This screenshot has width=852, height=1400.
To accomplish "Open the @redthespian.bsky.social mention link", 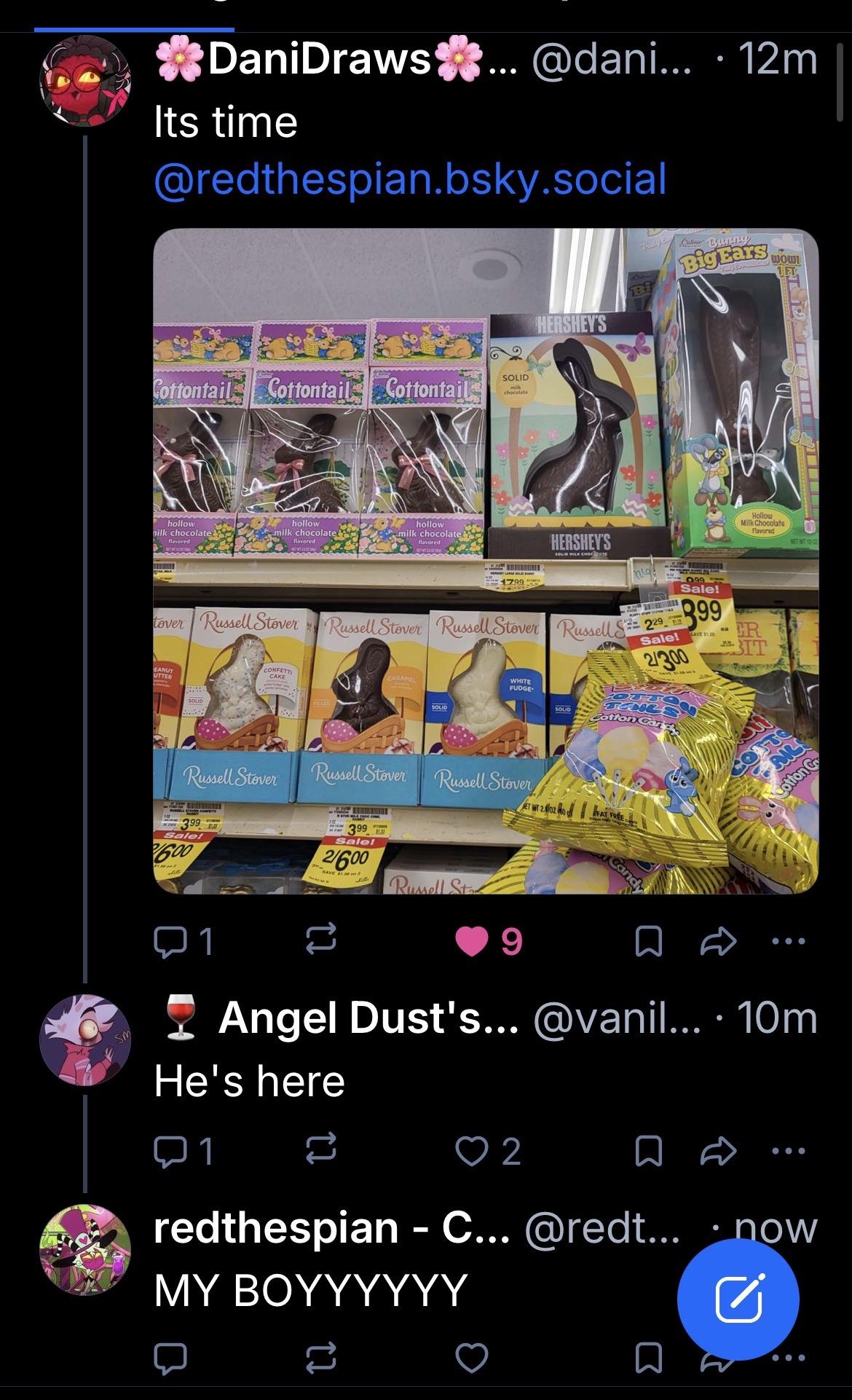I will tap(410, 179).
